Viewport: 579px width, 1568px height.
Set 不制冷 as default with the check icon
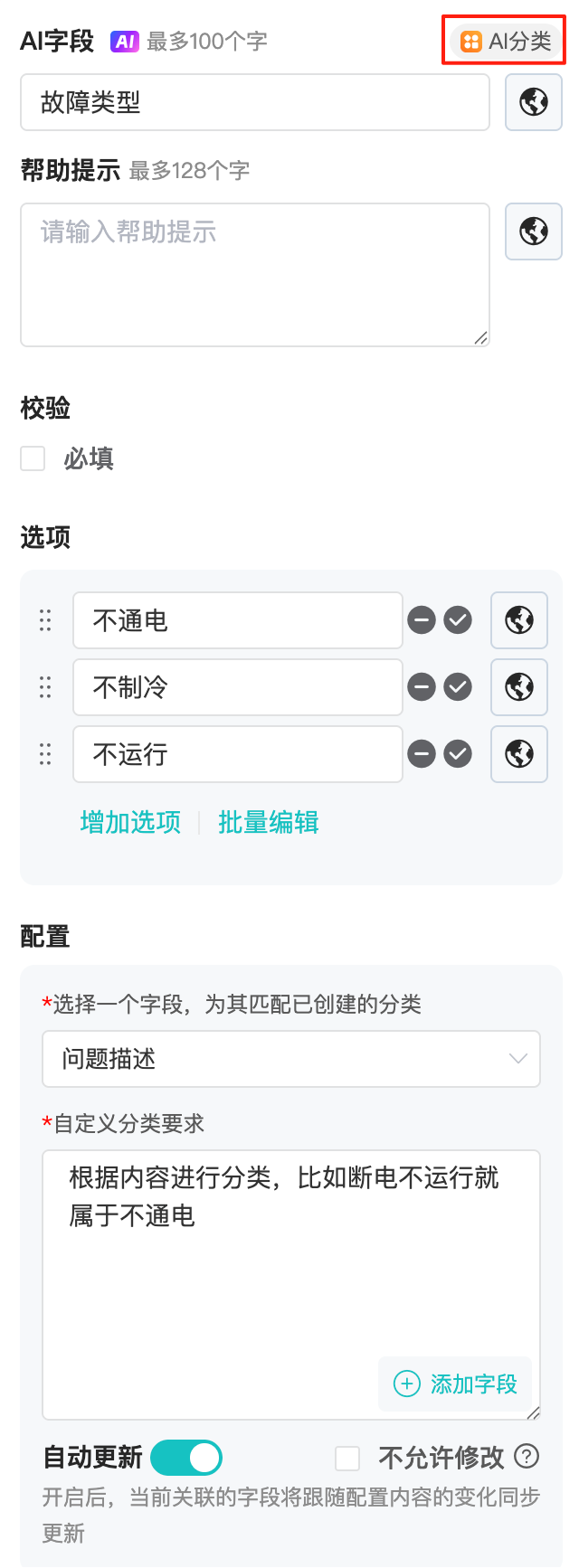click(458, 687)
